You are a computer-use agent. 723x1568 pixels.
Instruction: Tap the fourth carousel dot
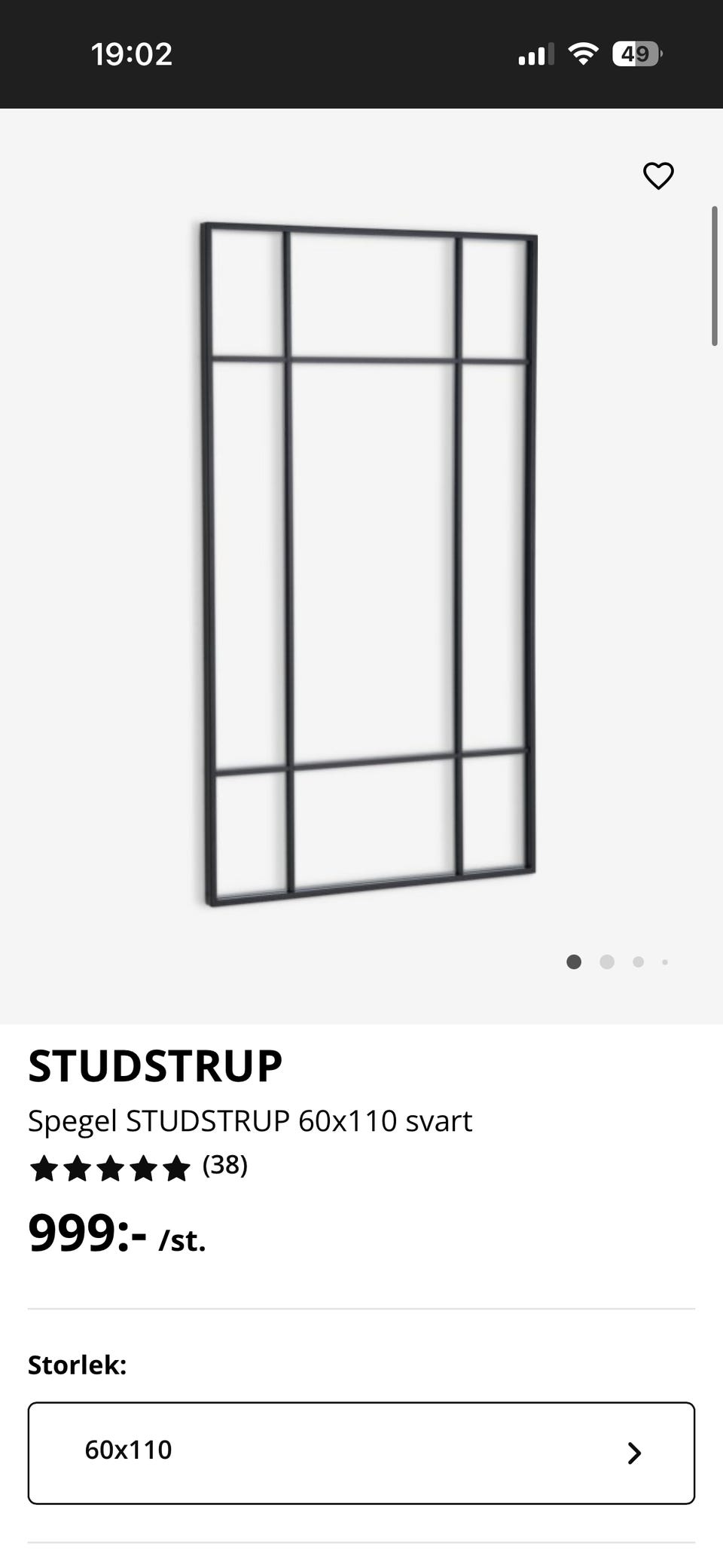(665, 962)
